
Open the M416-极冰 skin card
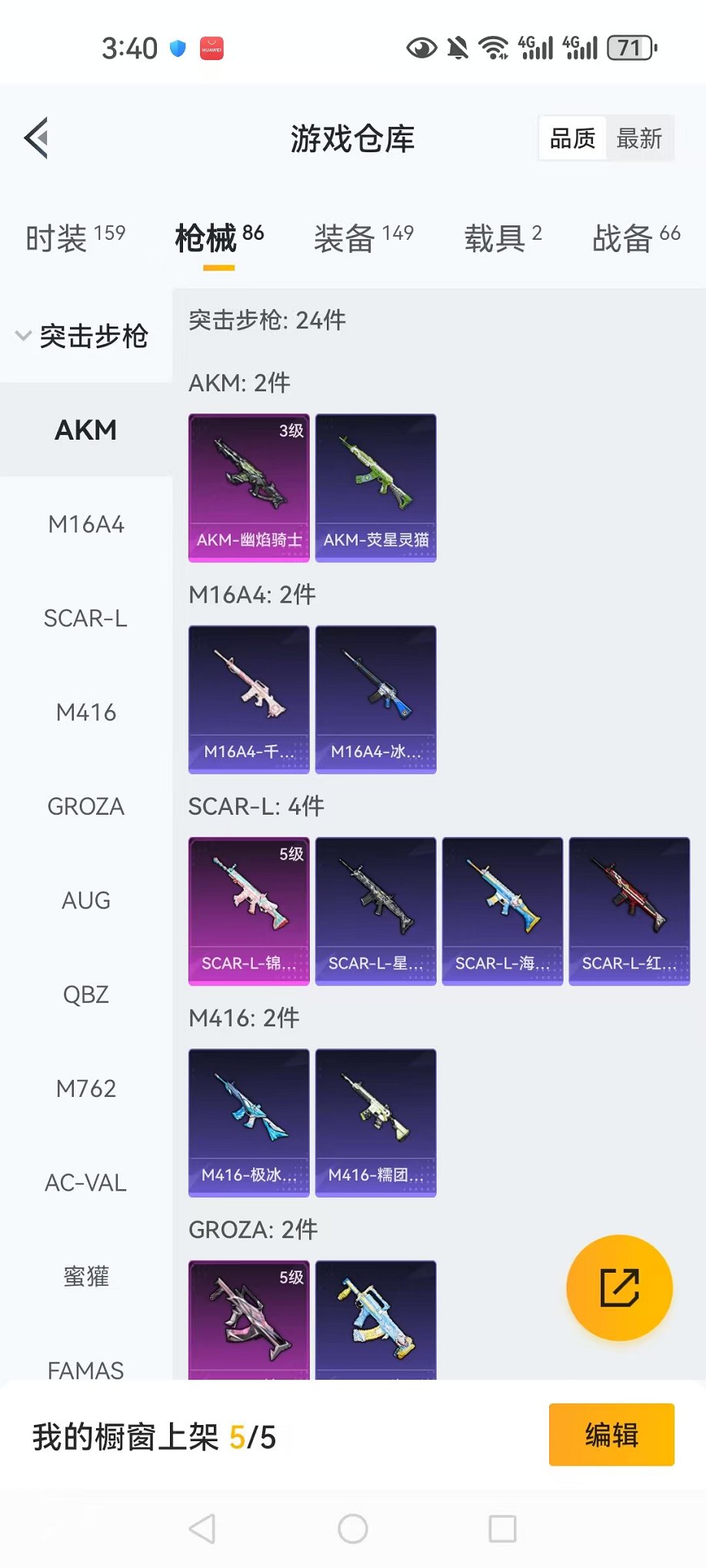(249, 1122)
